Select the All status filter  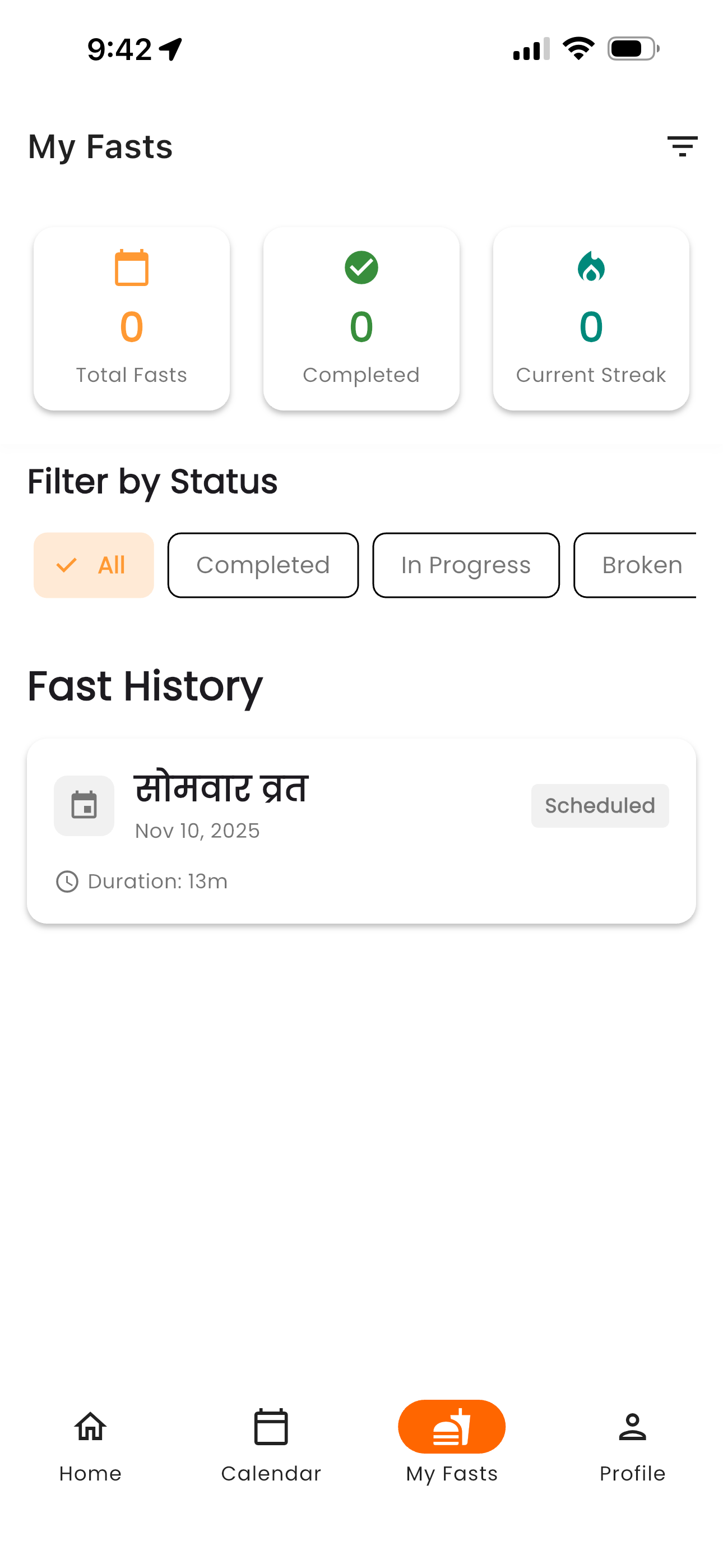(x=93, y=565)
